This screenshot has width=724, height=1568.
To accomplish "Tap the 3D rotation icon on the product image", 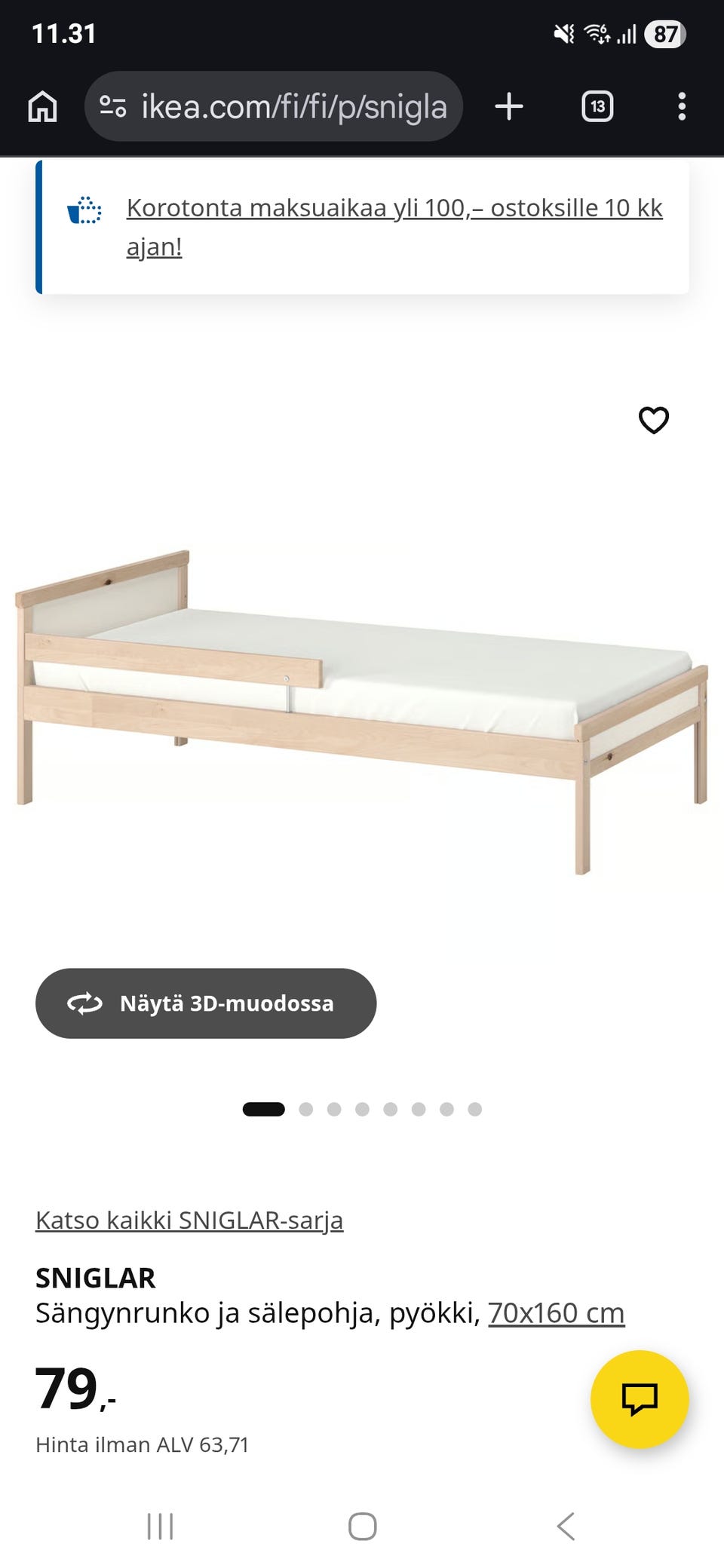I will [85, 1003].
